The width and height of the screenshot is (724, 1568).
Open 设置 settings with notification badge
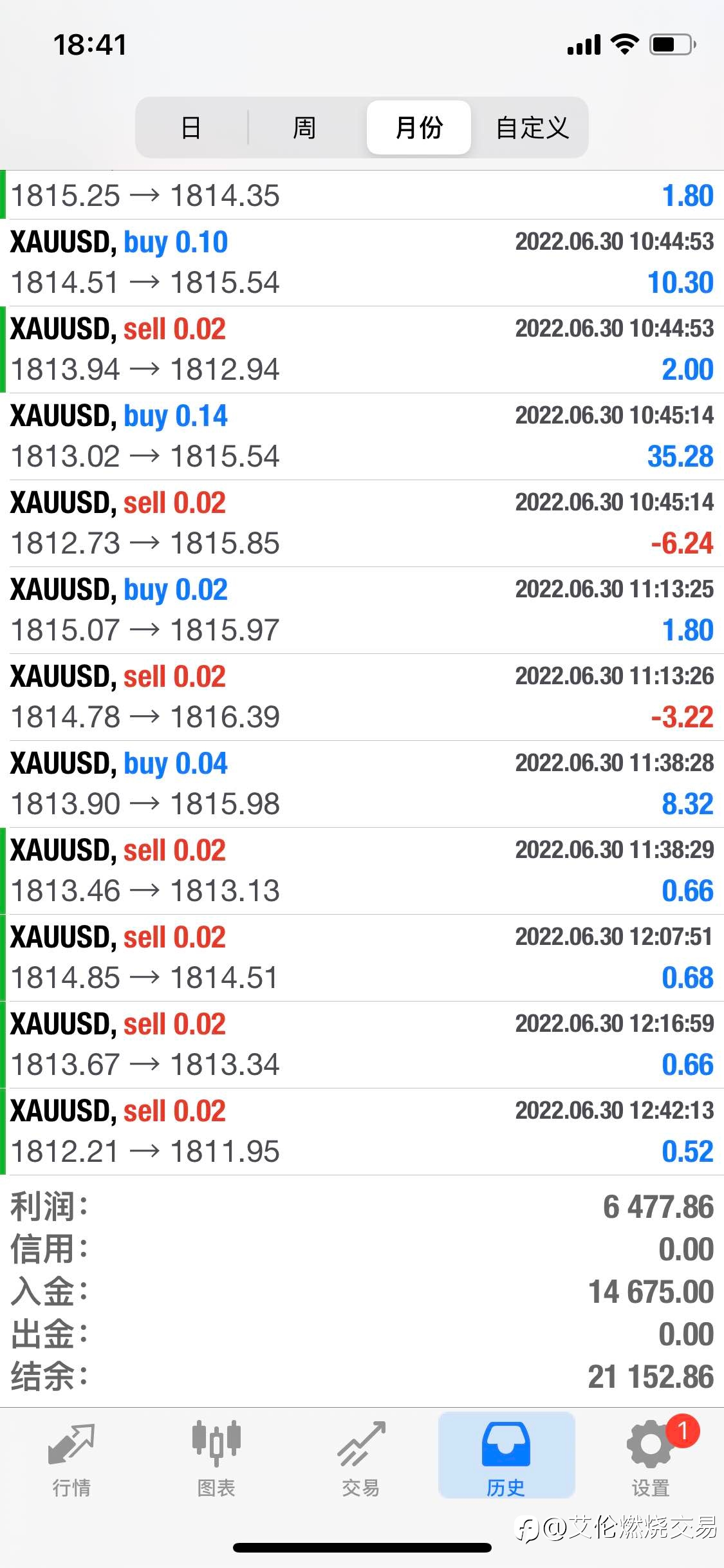point(651,1459)
